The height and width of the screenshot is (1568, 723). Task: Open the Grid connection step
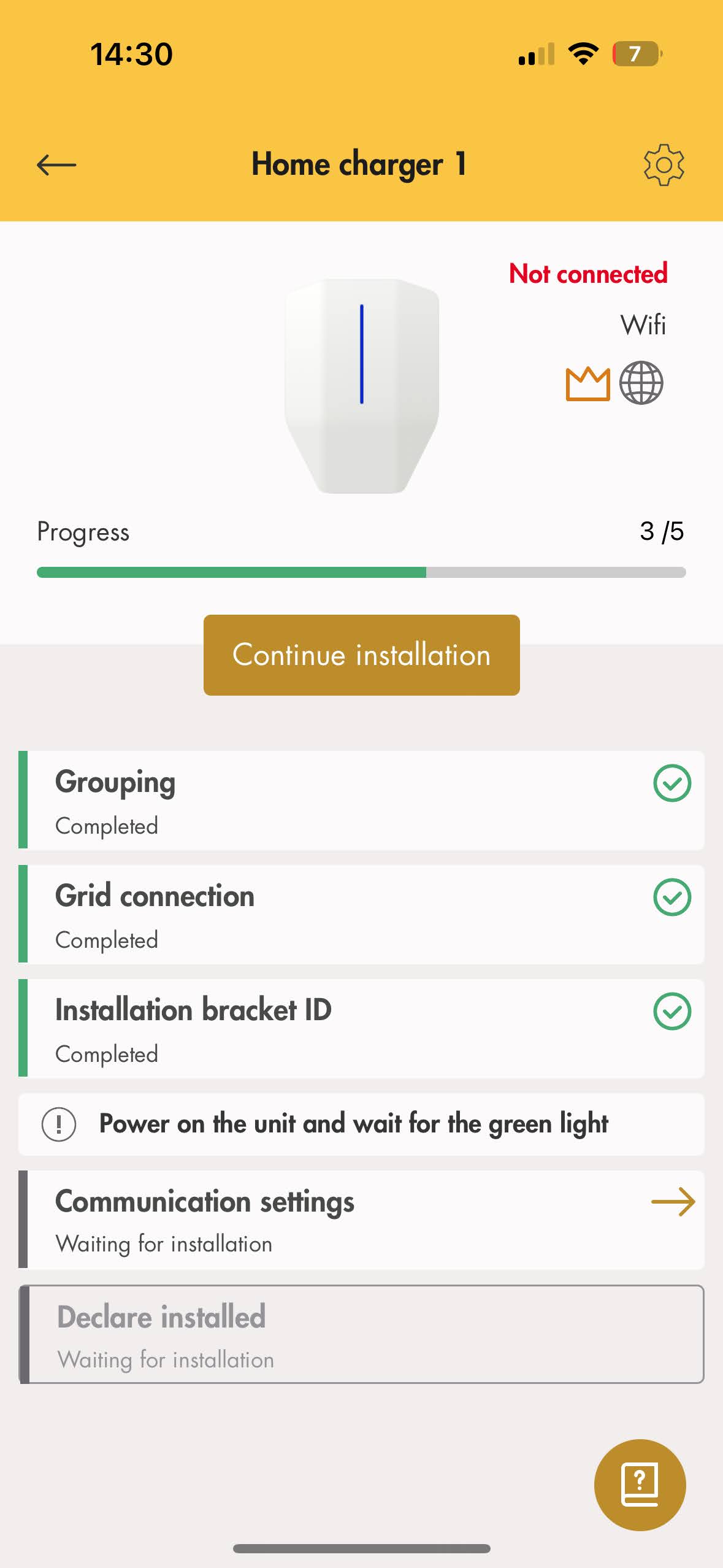click(x=361, y=914)
